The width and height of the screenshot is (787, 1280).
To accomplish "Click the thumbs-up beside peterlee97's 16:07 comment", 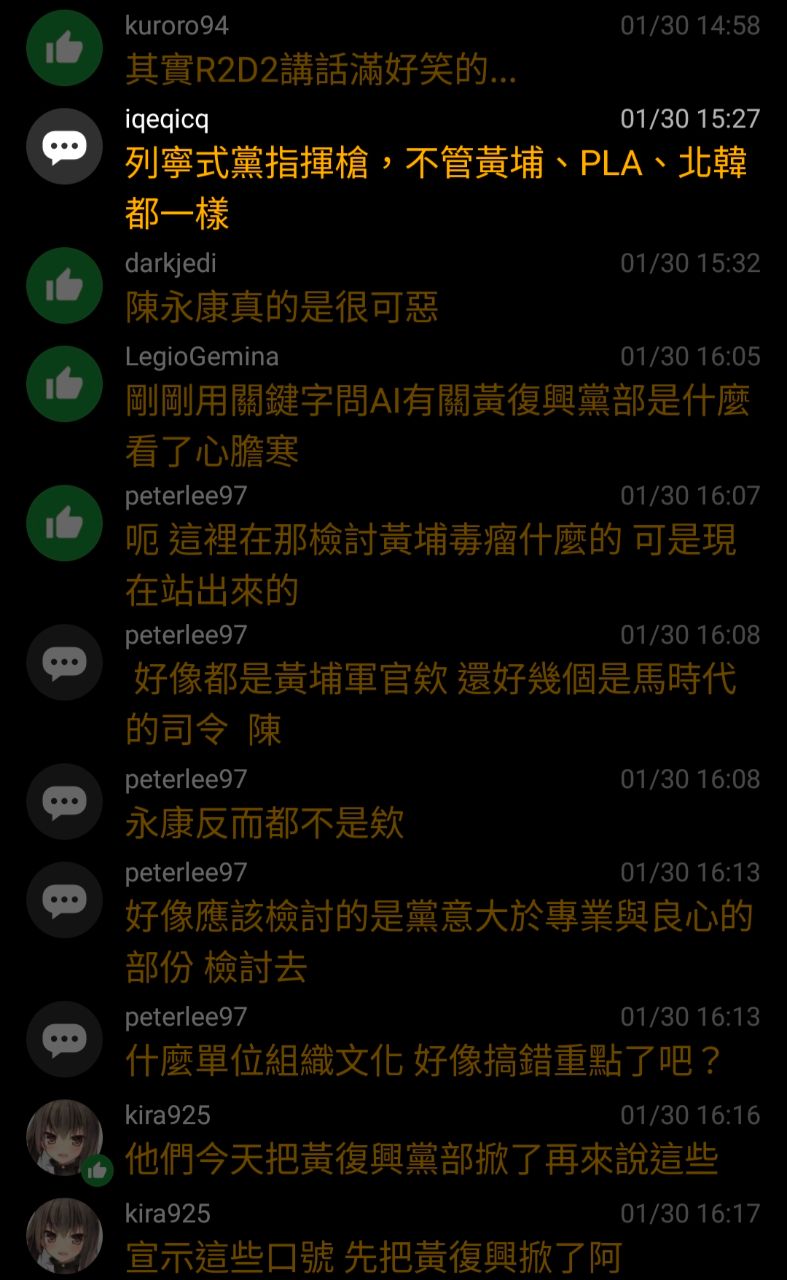I will click(64, 523).
